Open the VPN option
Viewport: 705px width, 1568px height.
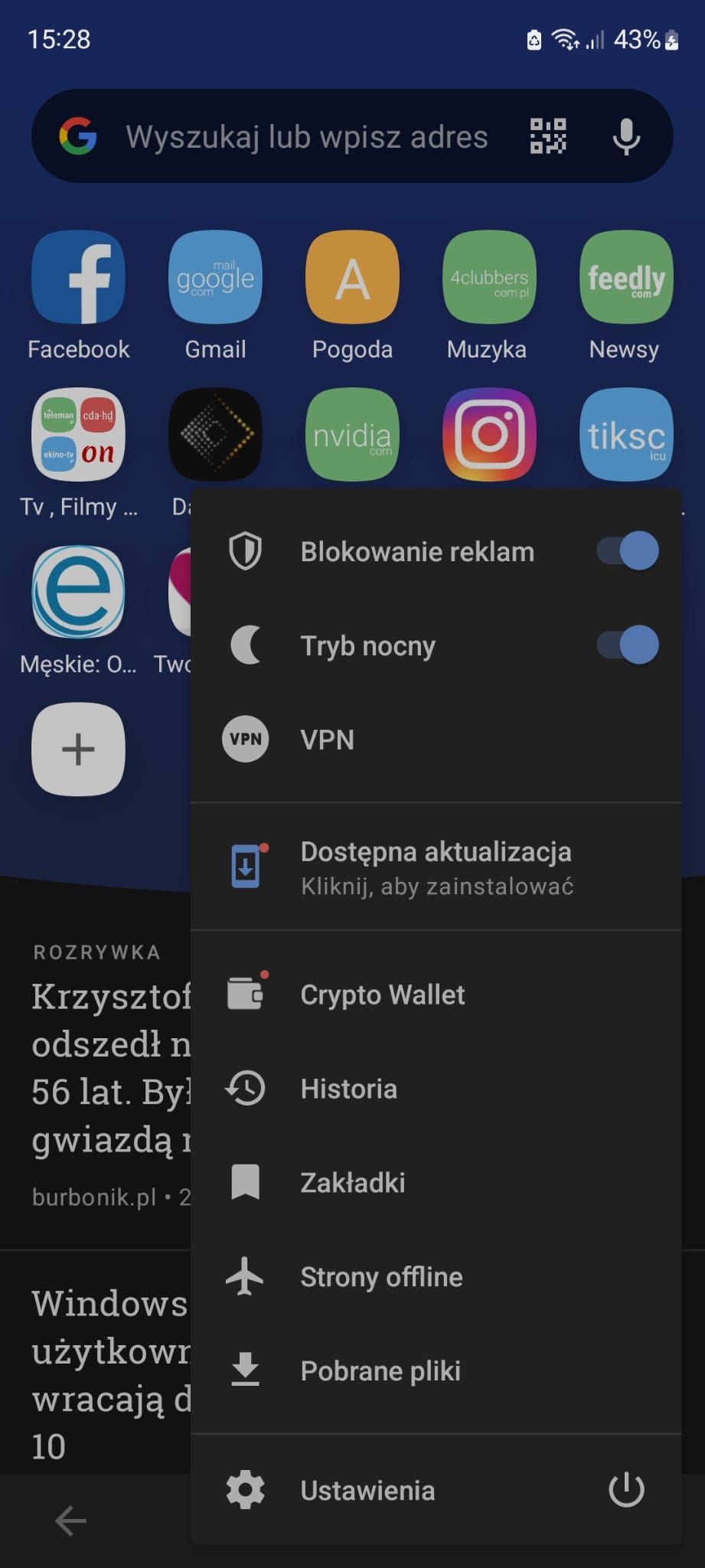(328, 740)
